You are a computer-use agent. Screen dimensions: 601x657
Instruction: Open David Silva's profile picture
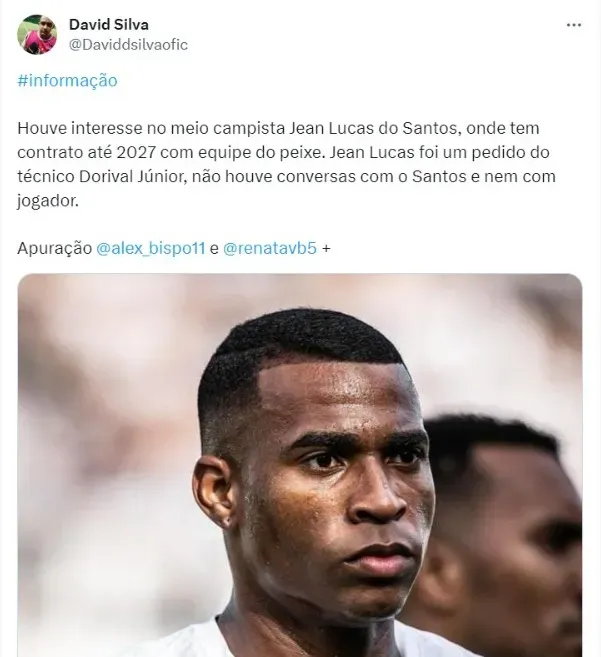[37, 35]
